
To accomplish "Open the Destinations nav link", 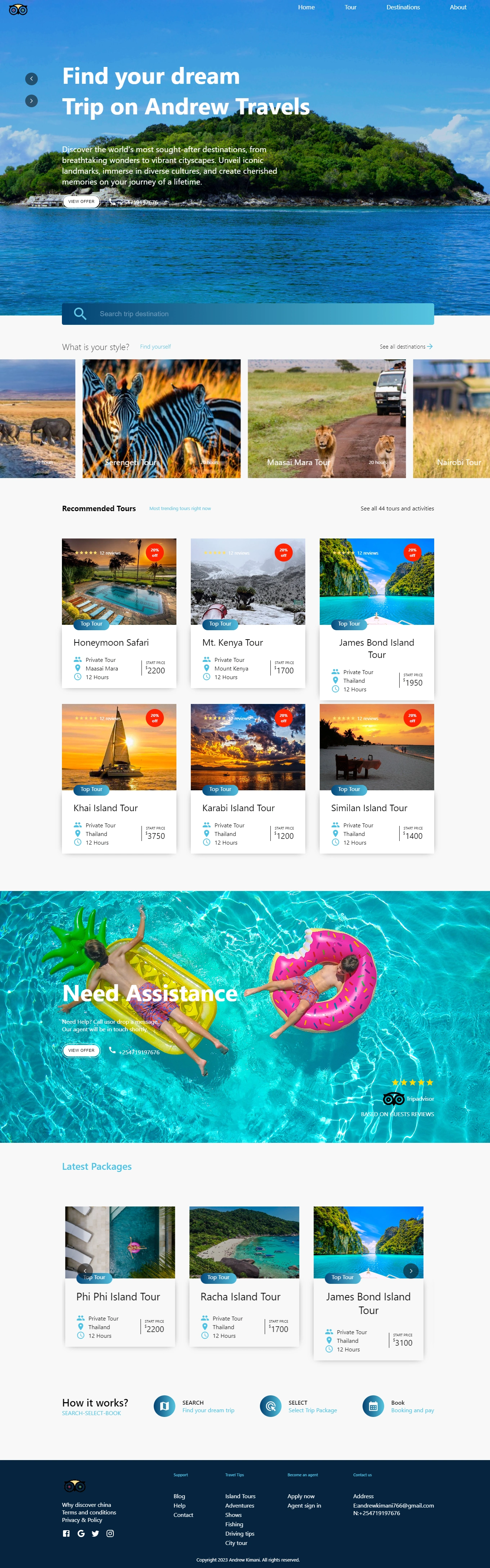I will [x=403, y=7].
